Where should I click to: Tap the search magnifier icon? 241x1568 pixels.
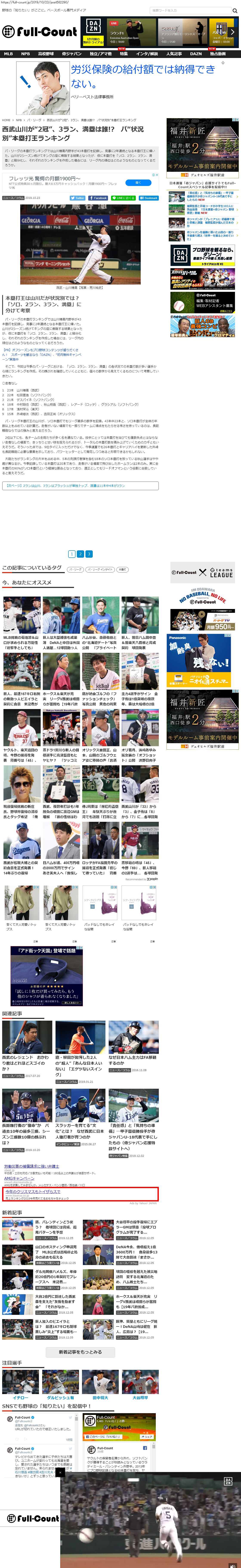pos(234,10)
